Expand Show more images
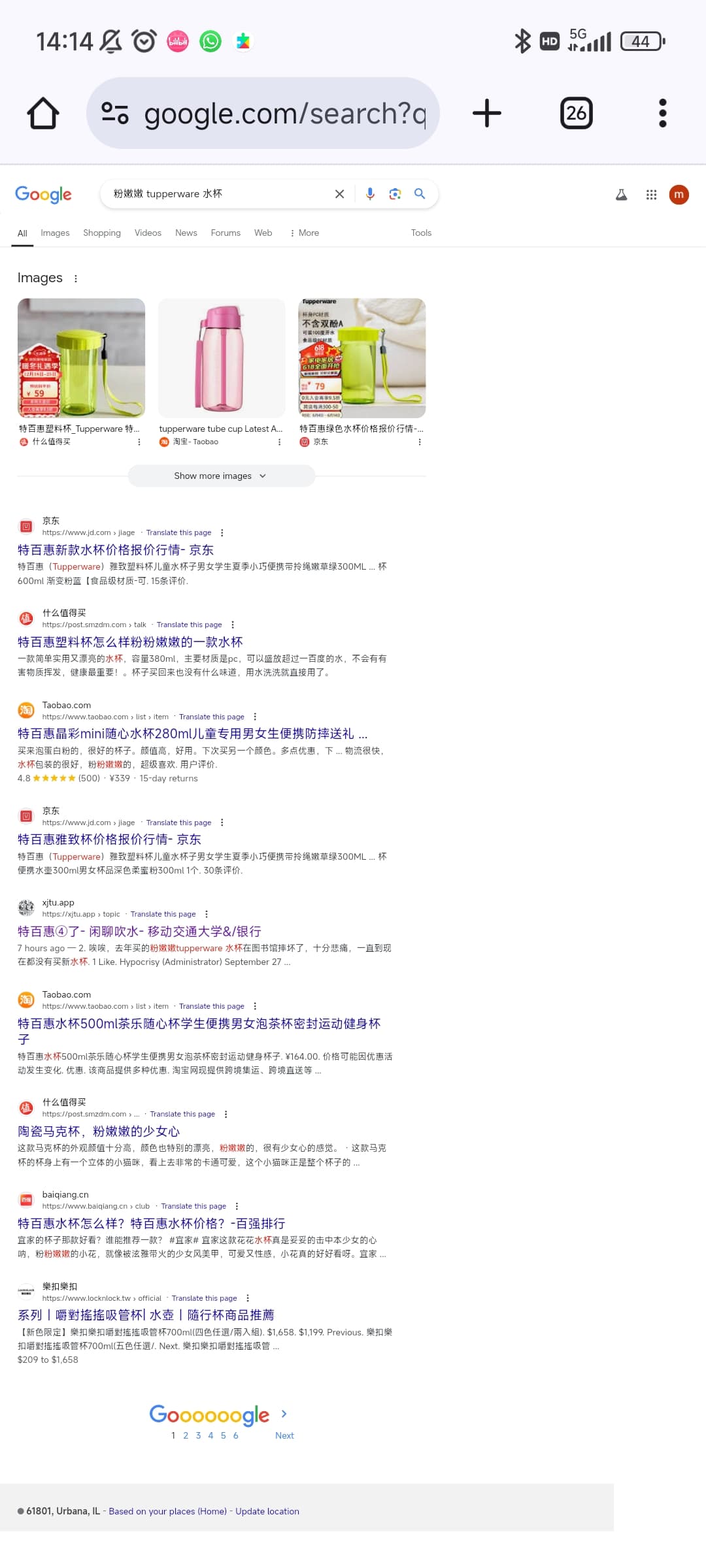706x1568 pixels. (x=221, y=476)
